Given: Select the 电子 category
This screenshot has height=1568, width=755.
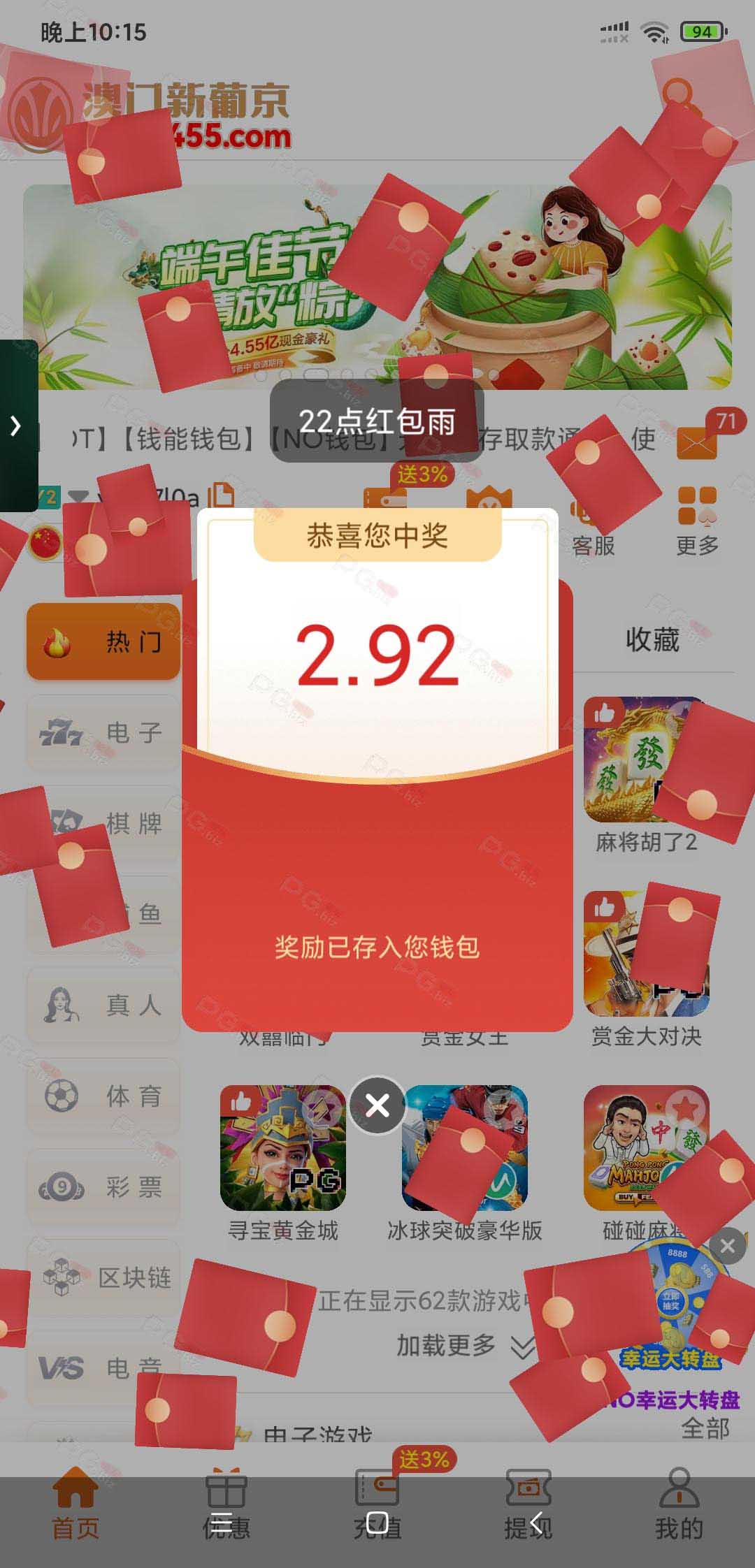Looking at the screenshot, I should coord(103,732).
